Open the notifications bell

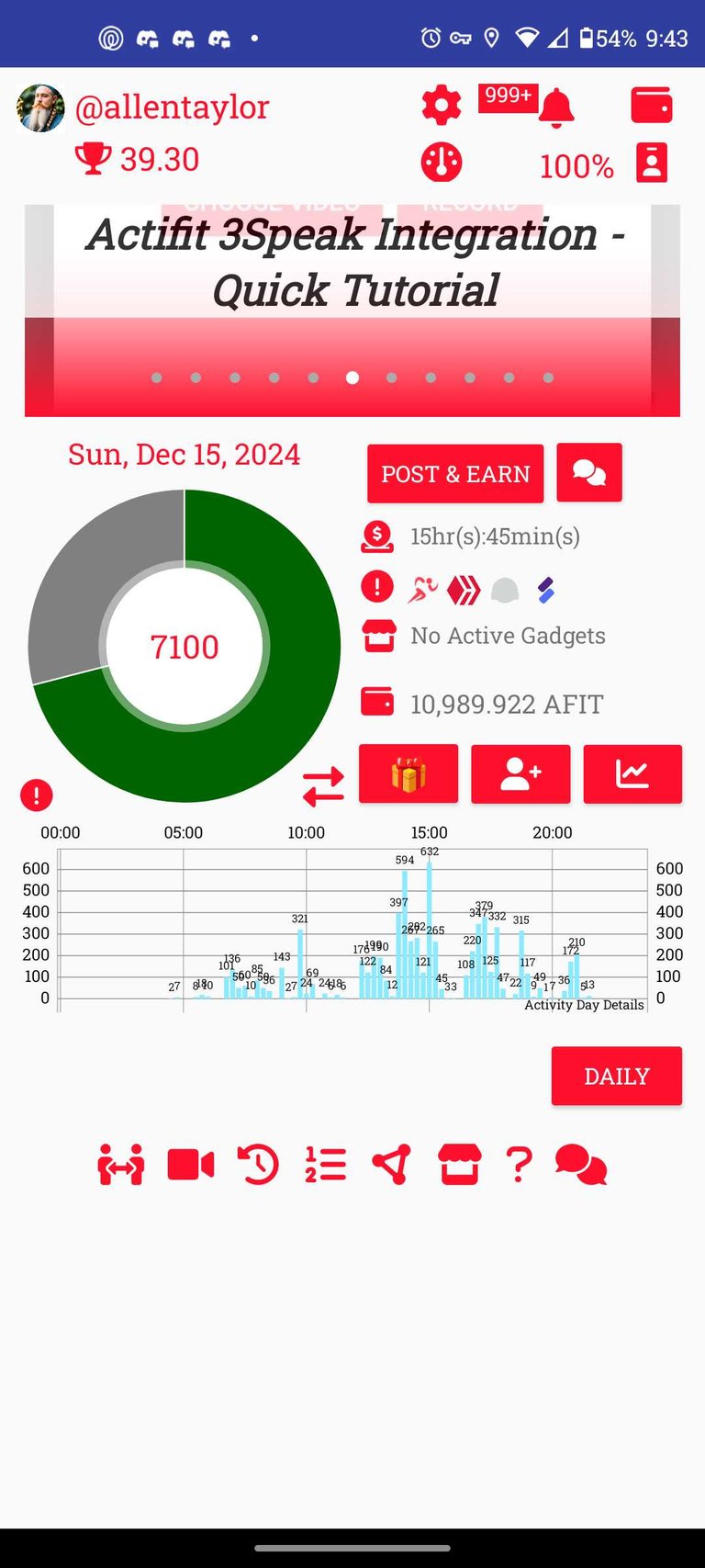coord(555,107)
